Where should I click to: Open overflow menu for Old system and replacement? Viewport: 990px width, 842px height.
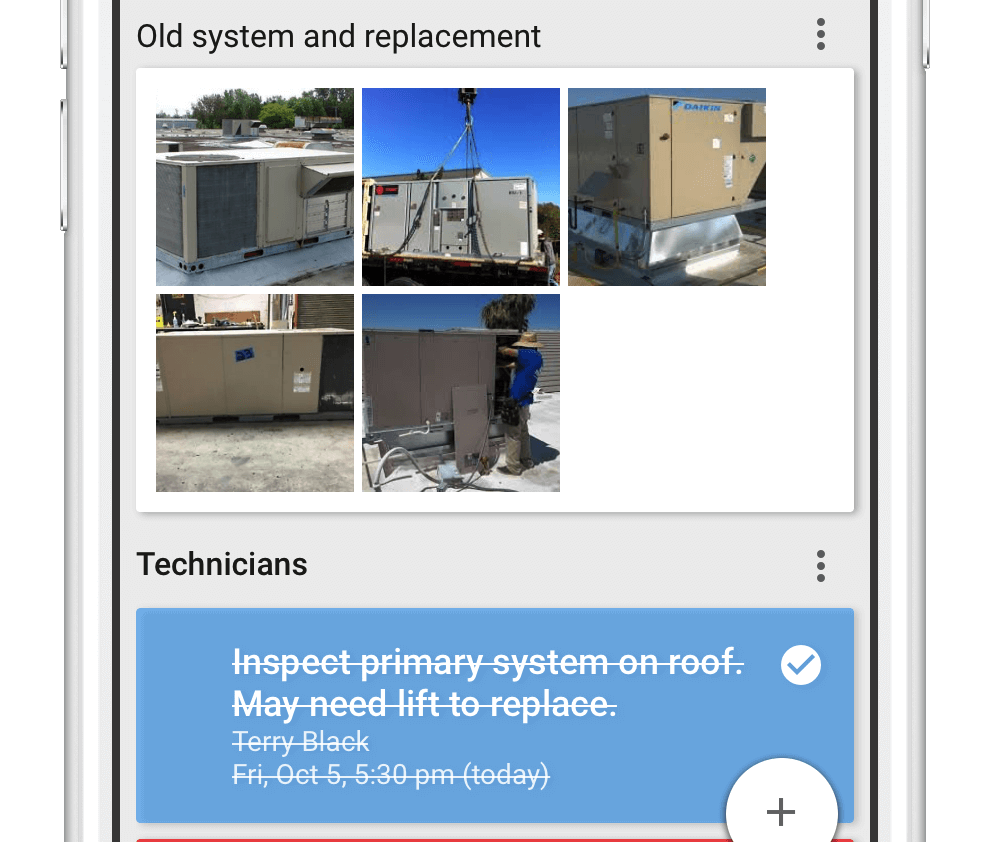[820, 35]
